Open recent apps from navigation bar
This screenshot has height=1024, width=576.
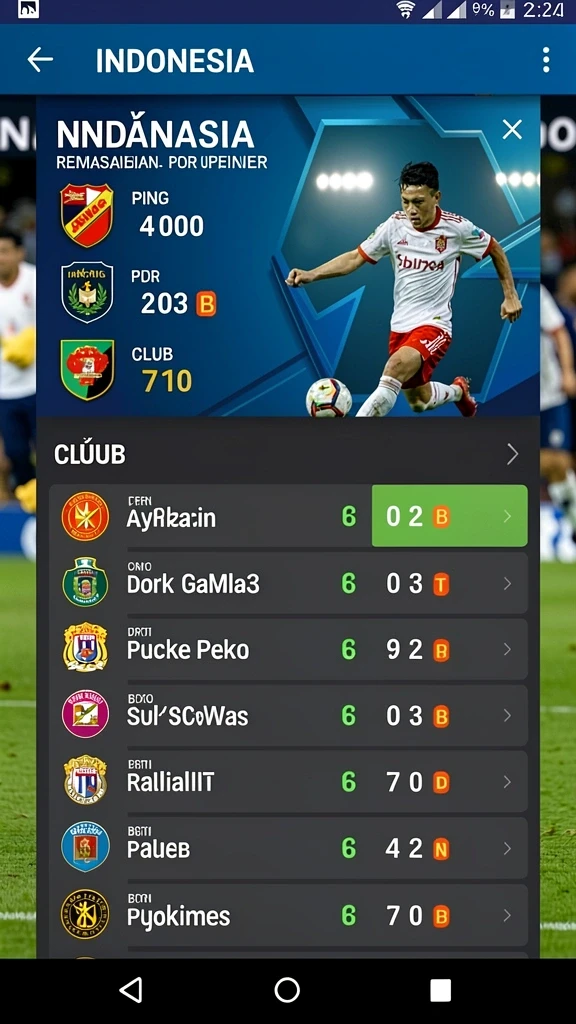[x=440, y=990]
